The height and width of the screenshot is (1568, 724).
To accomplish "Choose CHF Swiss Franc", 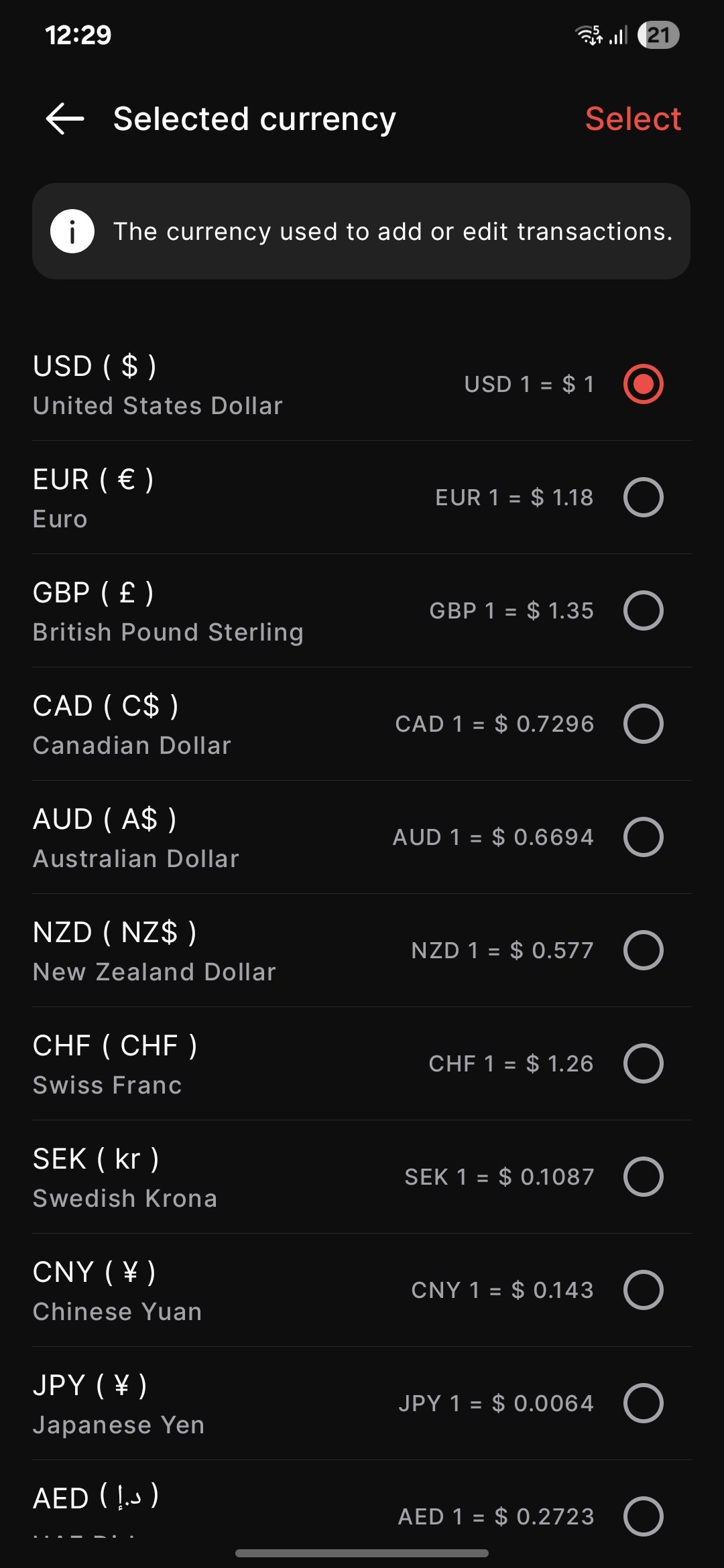I will (x=642, y=1063).
